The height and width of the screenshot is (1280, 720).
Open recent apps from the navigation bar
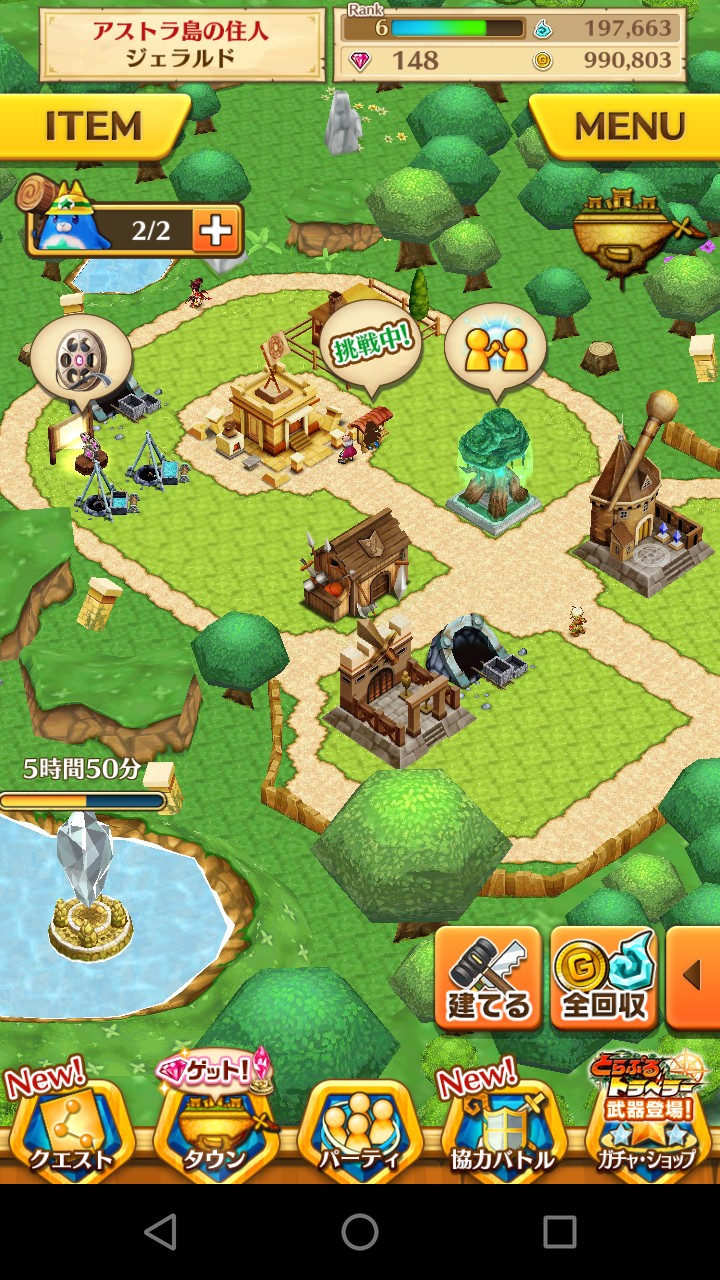pyautogui.click(x=560, y=1232)
